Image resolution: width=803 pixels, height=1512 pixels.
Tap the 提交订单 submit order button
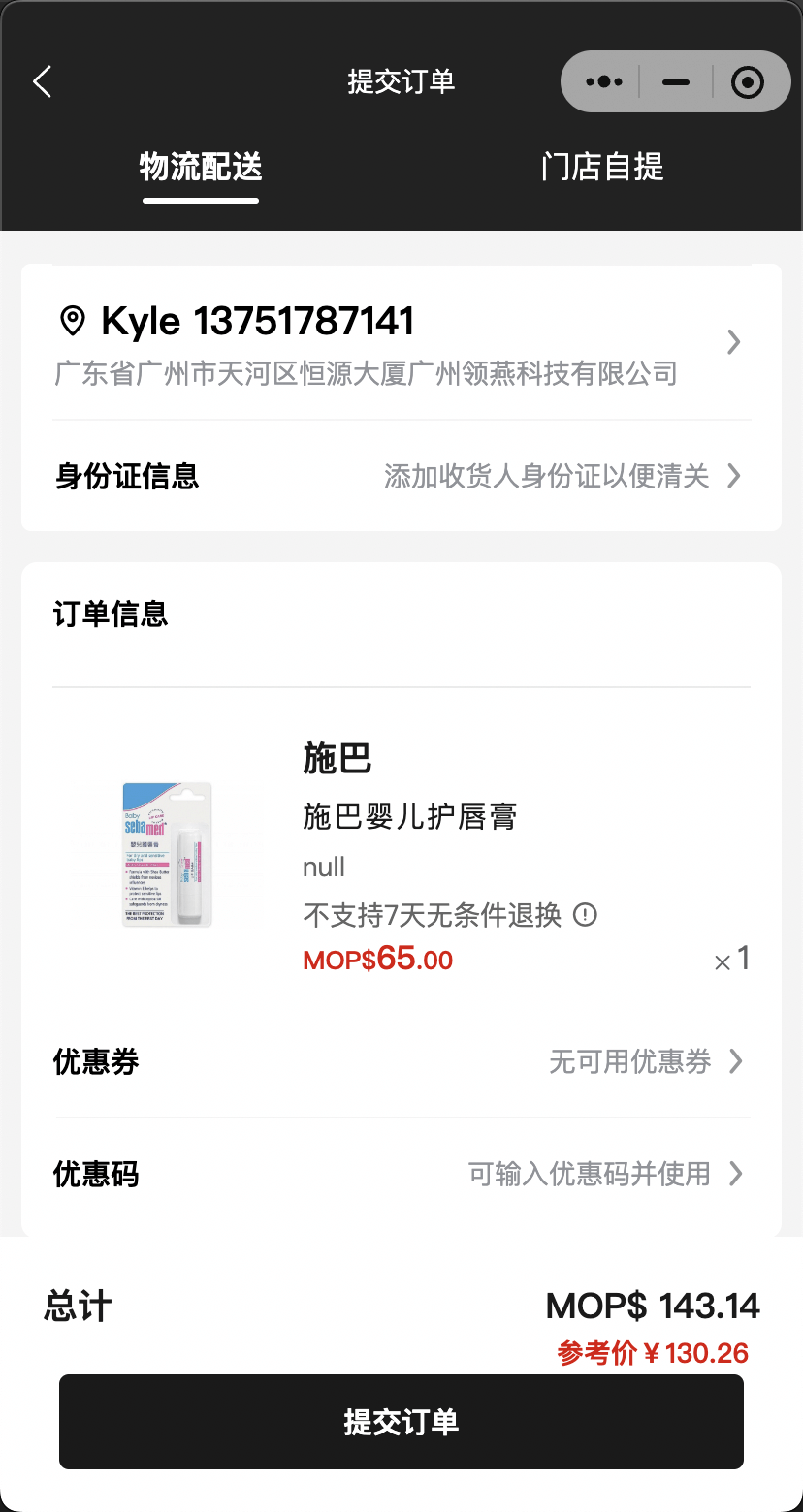[401, 1421]
